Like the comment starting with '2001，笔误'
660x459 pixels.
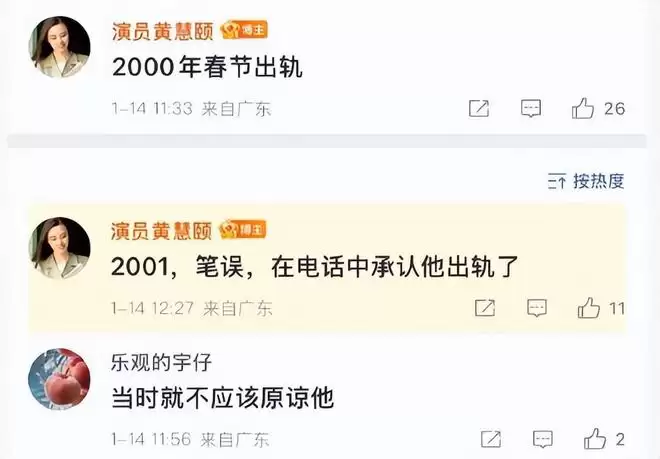pos(589,308)
